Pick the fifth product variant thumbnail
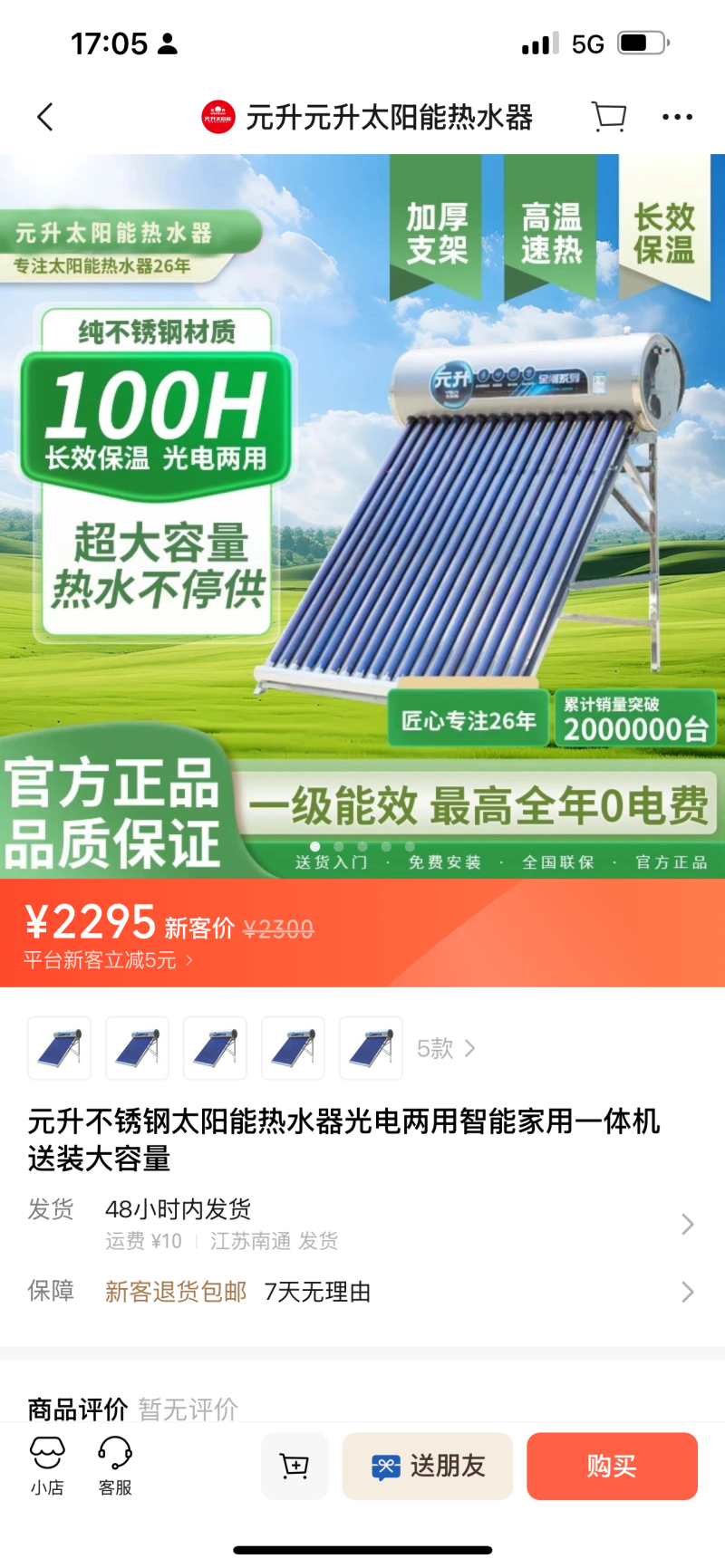The image size is (725, 1568). coord(371,1048)
